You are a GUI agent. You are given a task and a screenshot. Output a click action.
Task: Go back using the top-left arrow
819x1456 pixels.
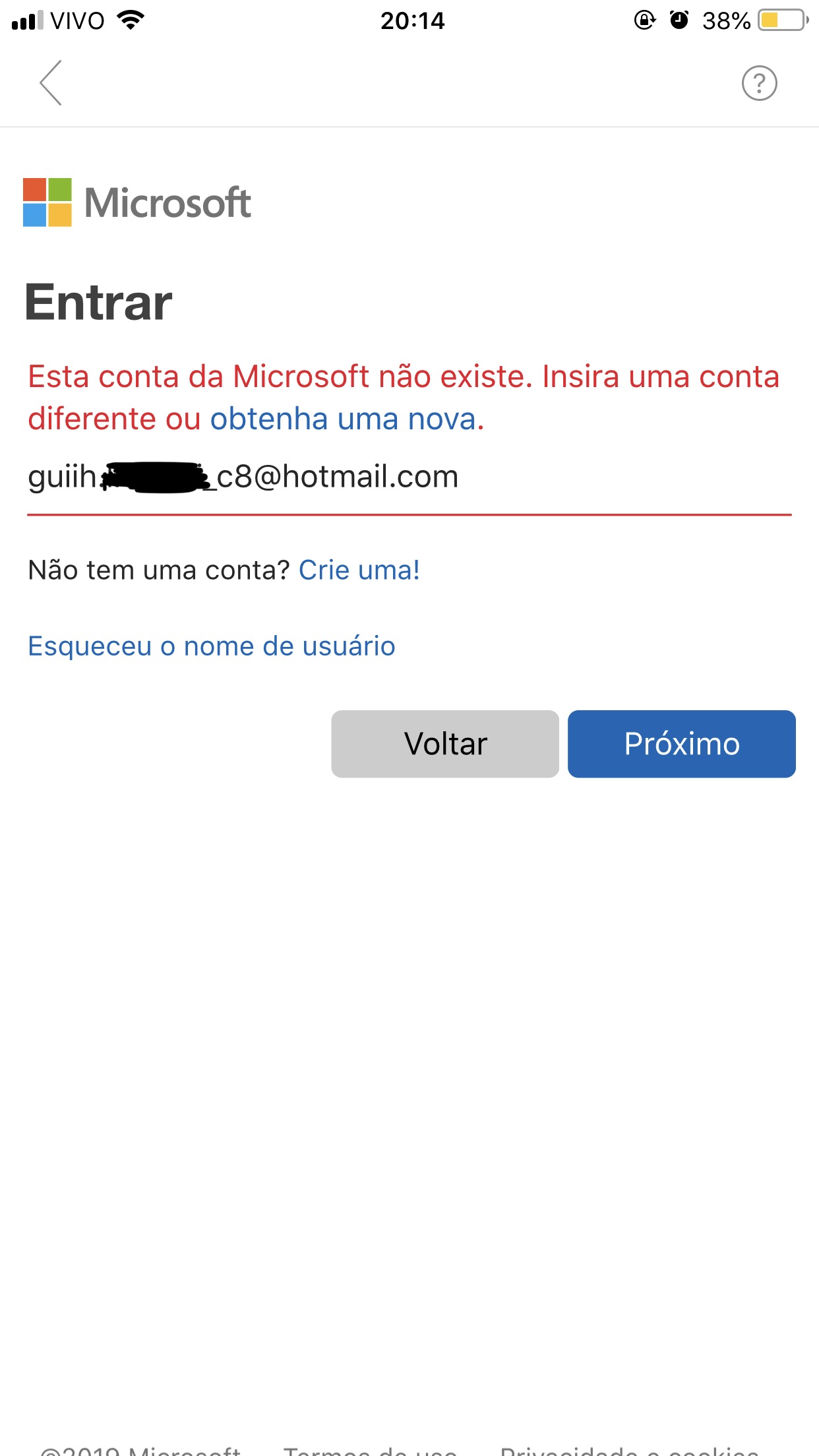[x=51, y=83]
